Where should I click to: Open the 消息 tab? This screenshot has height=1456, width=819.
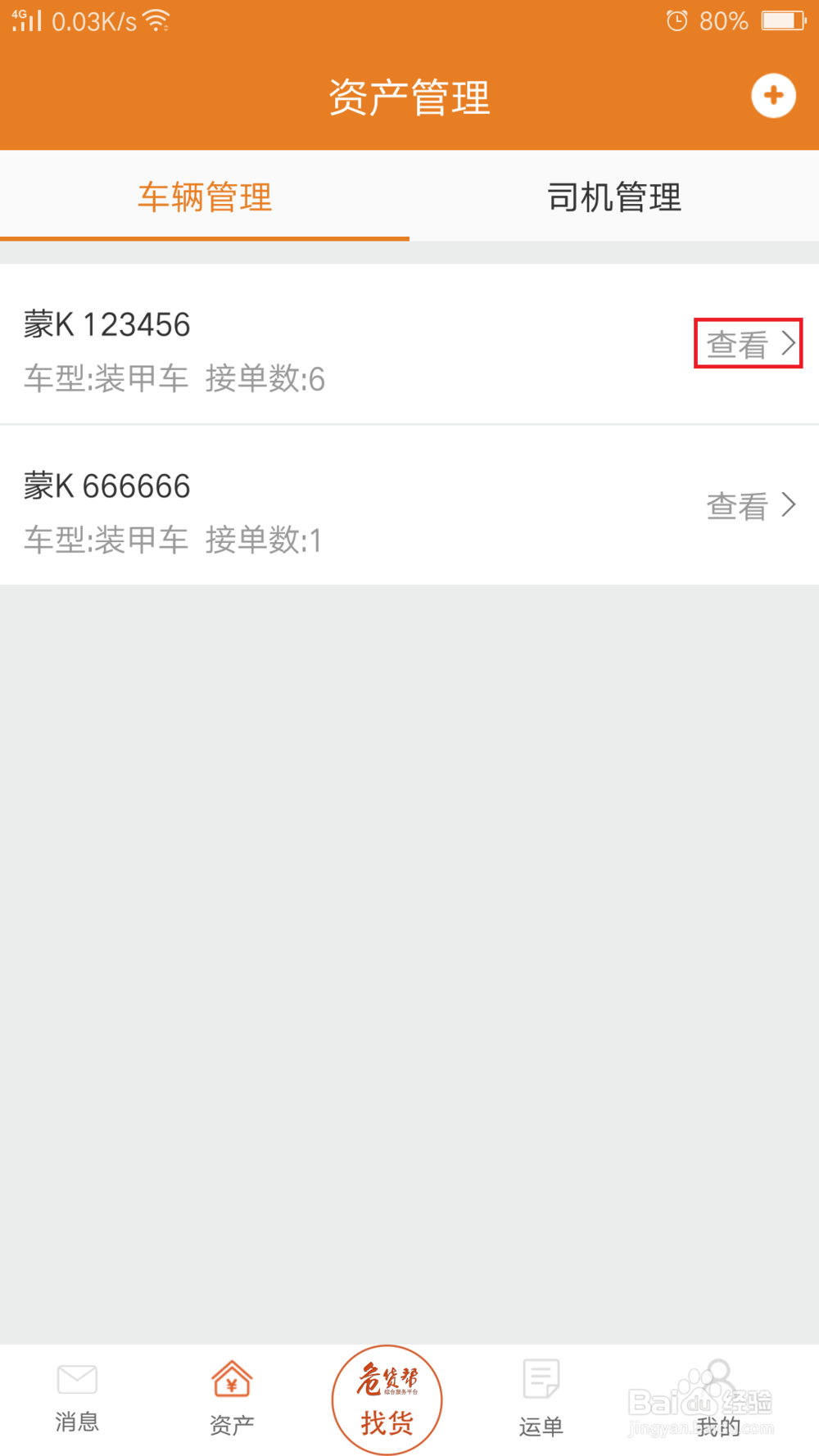pos(77,1398)
